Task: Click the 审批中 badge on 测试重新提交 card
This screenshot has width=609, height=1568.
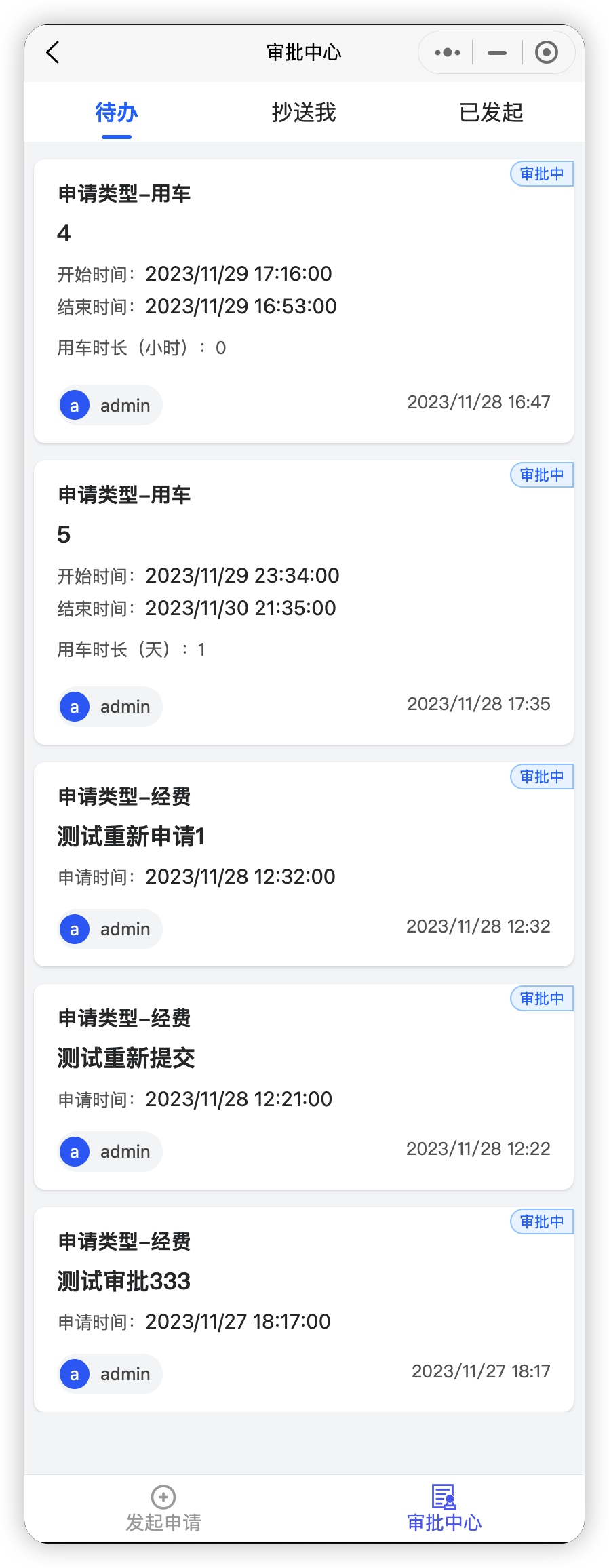Action: [541, 999]
